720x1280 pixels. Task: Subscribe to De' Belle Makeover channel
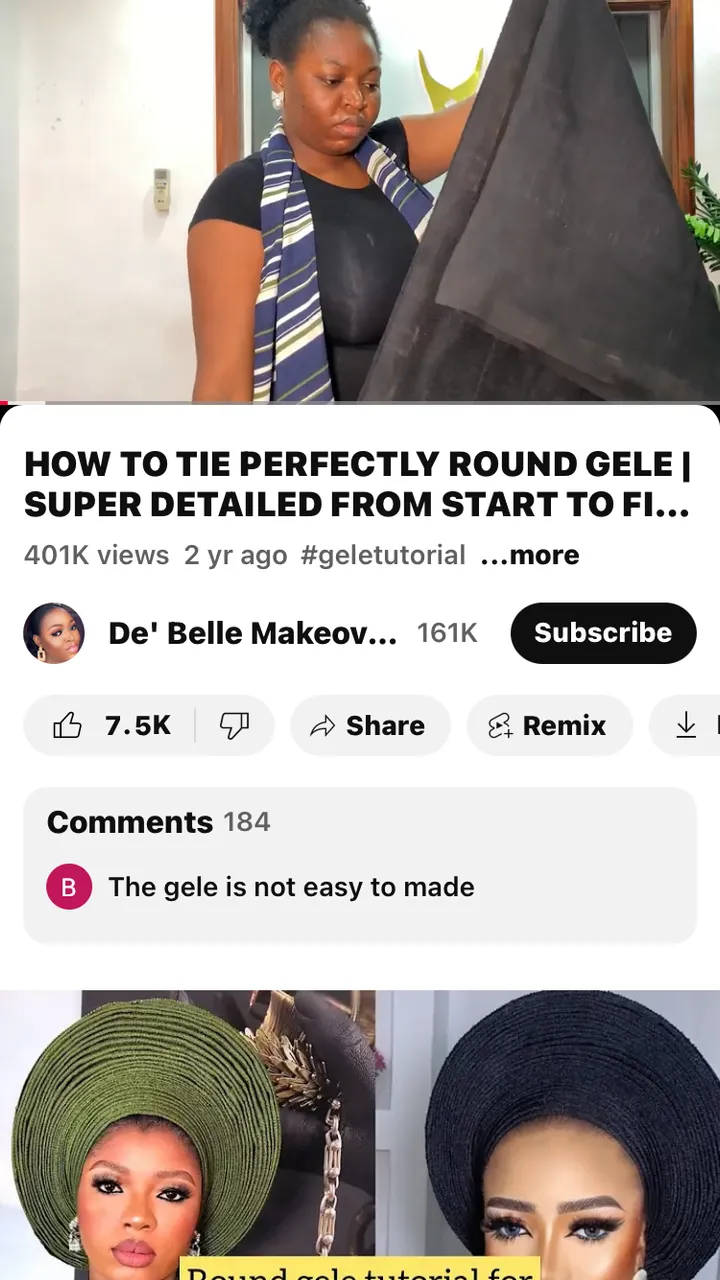tap(602, 633)
